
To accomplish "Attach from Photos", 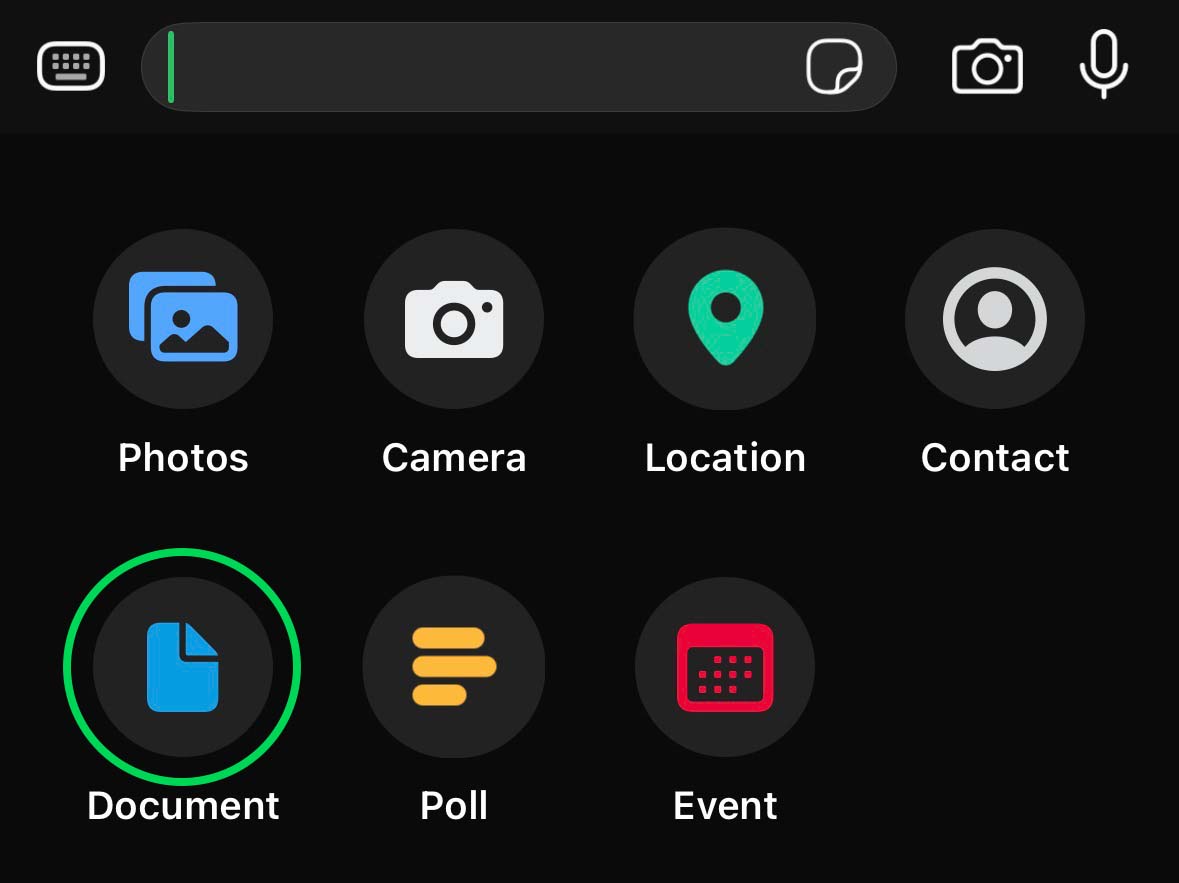I will coord(183,319).
